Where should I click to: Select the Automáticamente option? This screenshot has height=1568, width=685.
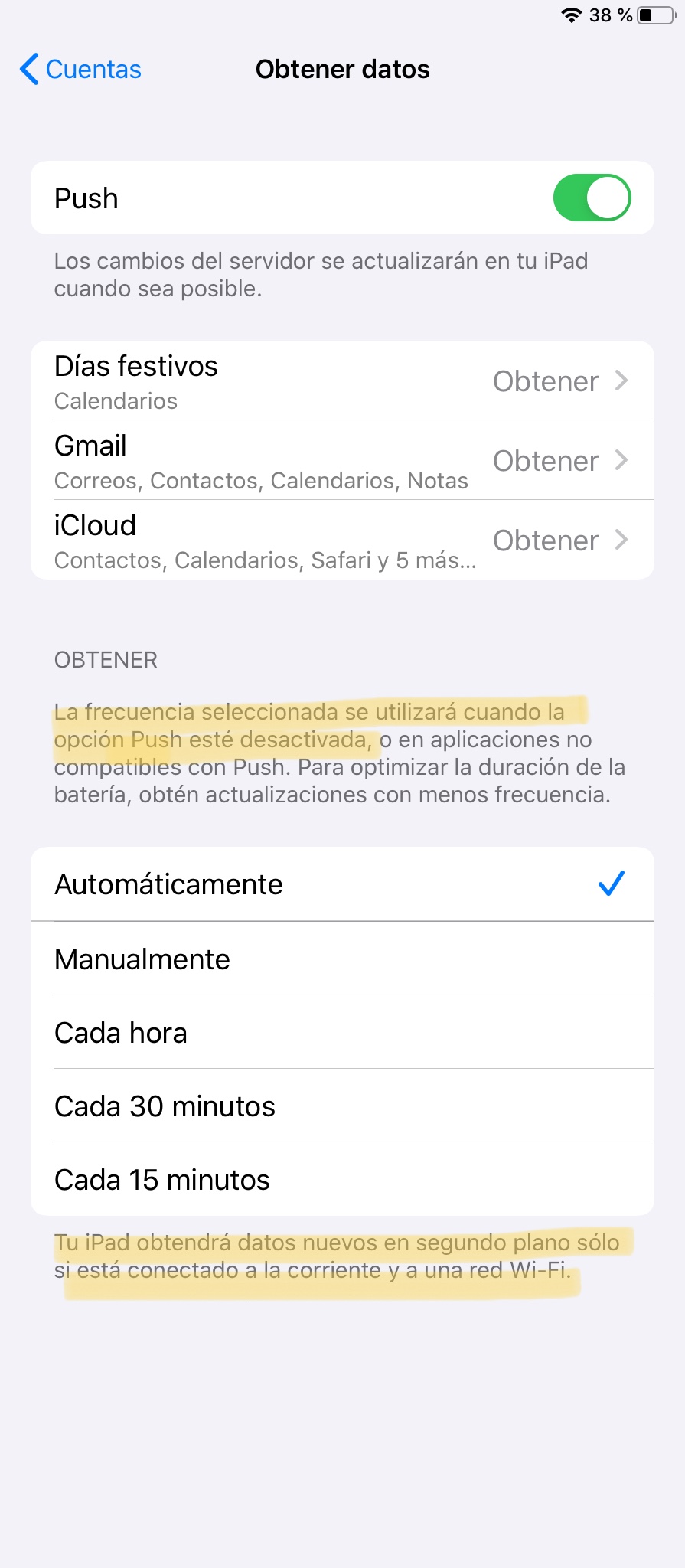[342, 884]
